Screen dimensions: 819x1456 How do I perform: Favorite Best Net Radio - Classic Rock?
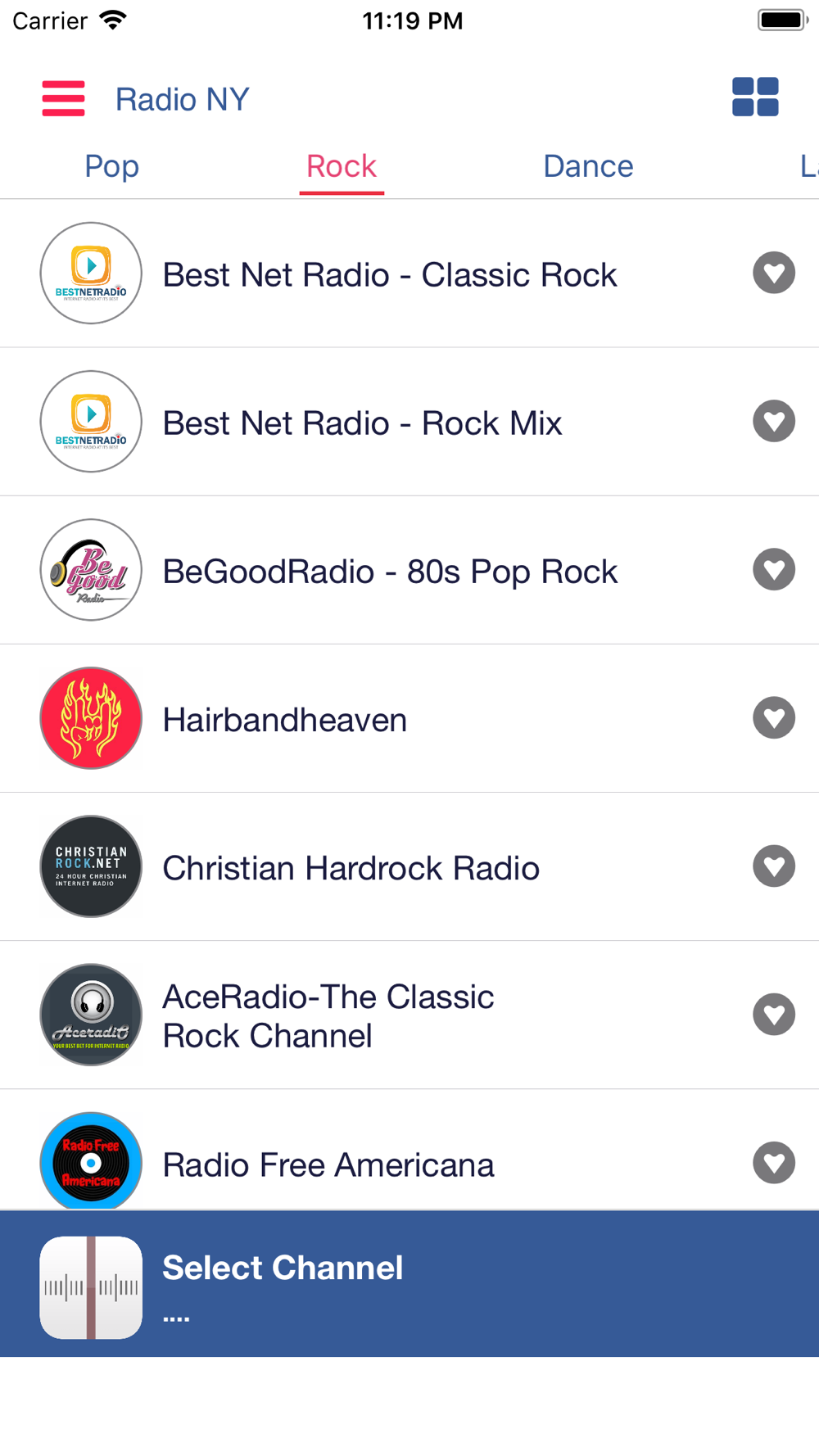coord(774,273)
